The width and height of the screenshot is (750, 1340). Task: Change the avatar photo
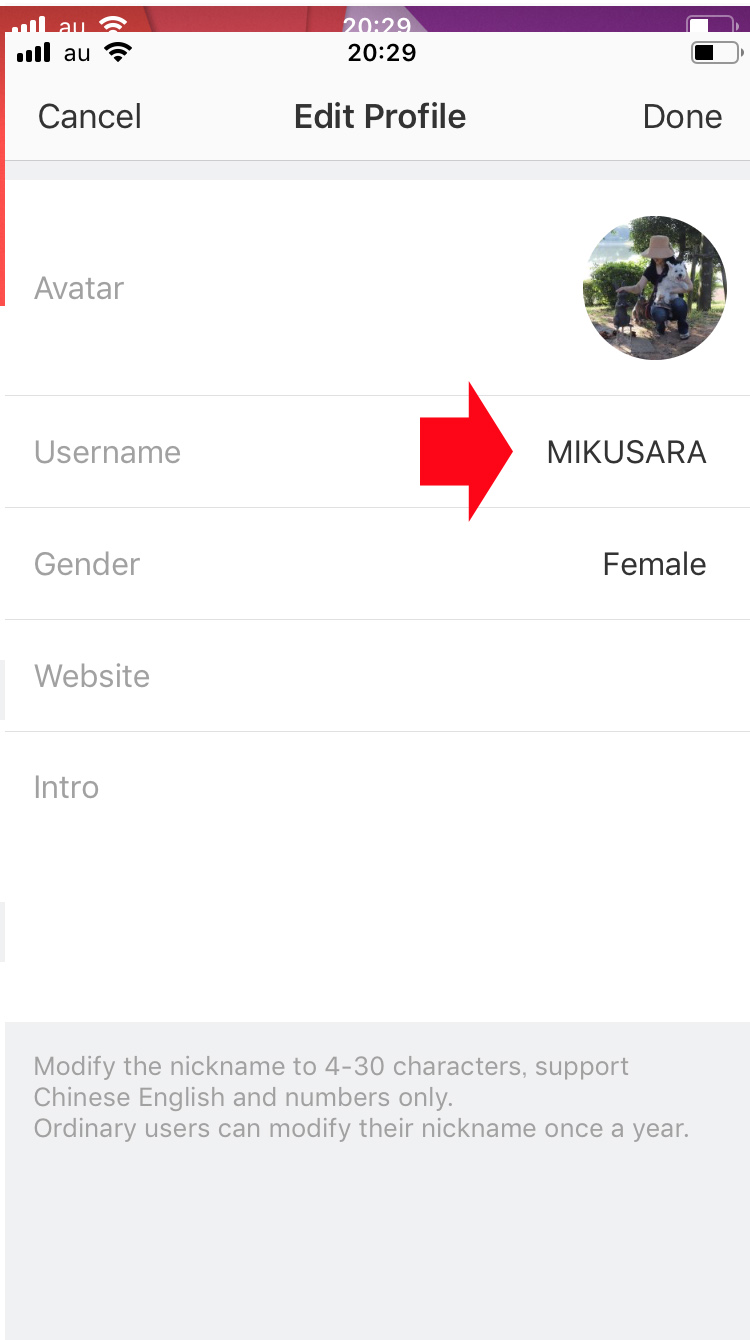pos(654,288)
